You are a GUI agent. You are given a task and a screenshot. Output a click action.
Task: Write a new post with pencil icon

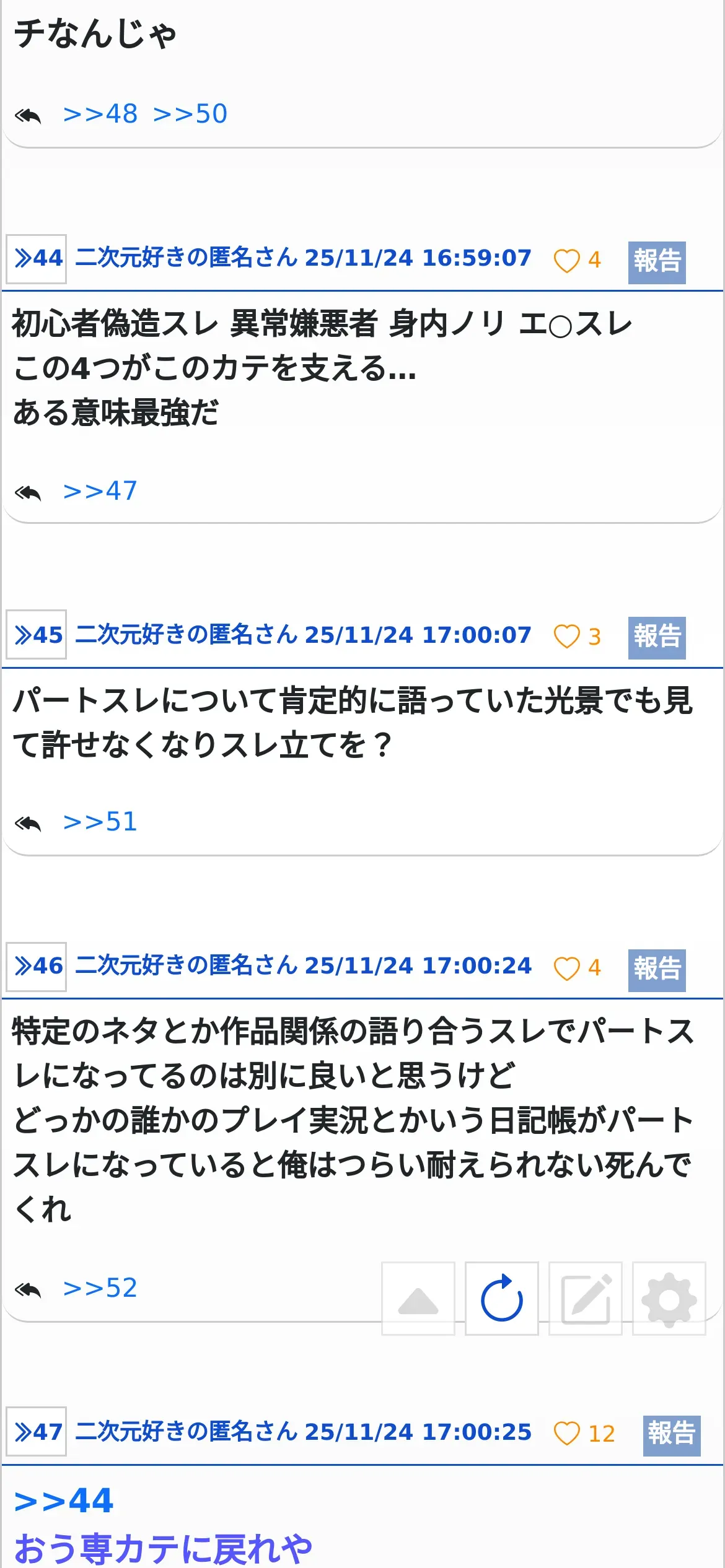click(x=585, y=1298)
